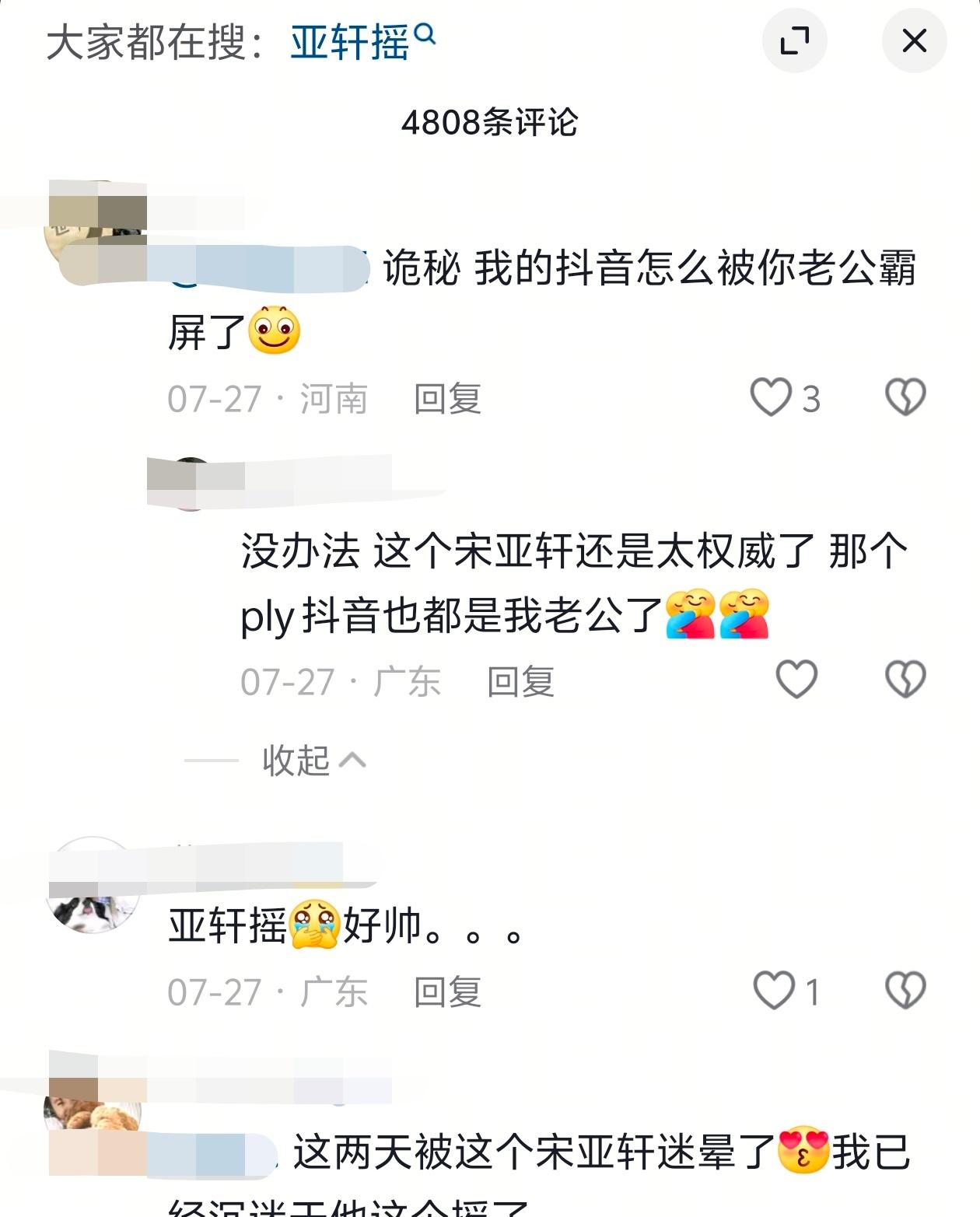Like the comment from 河南 with 3 likes
980x1217 pixels.
click(x=771, y=397)
